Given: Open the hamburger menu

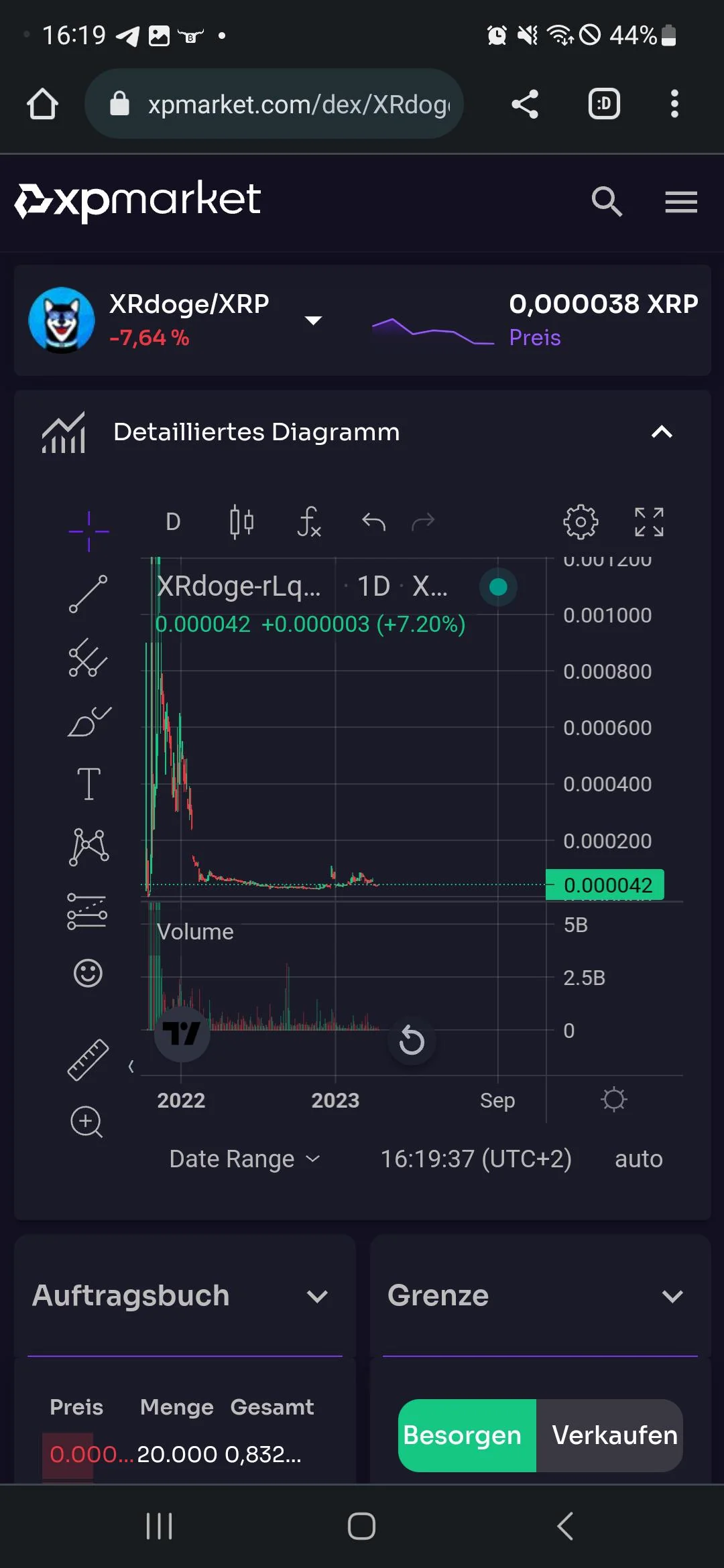Looking at the screenshot, I should [681, 201].
